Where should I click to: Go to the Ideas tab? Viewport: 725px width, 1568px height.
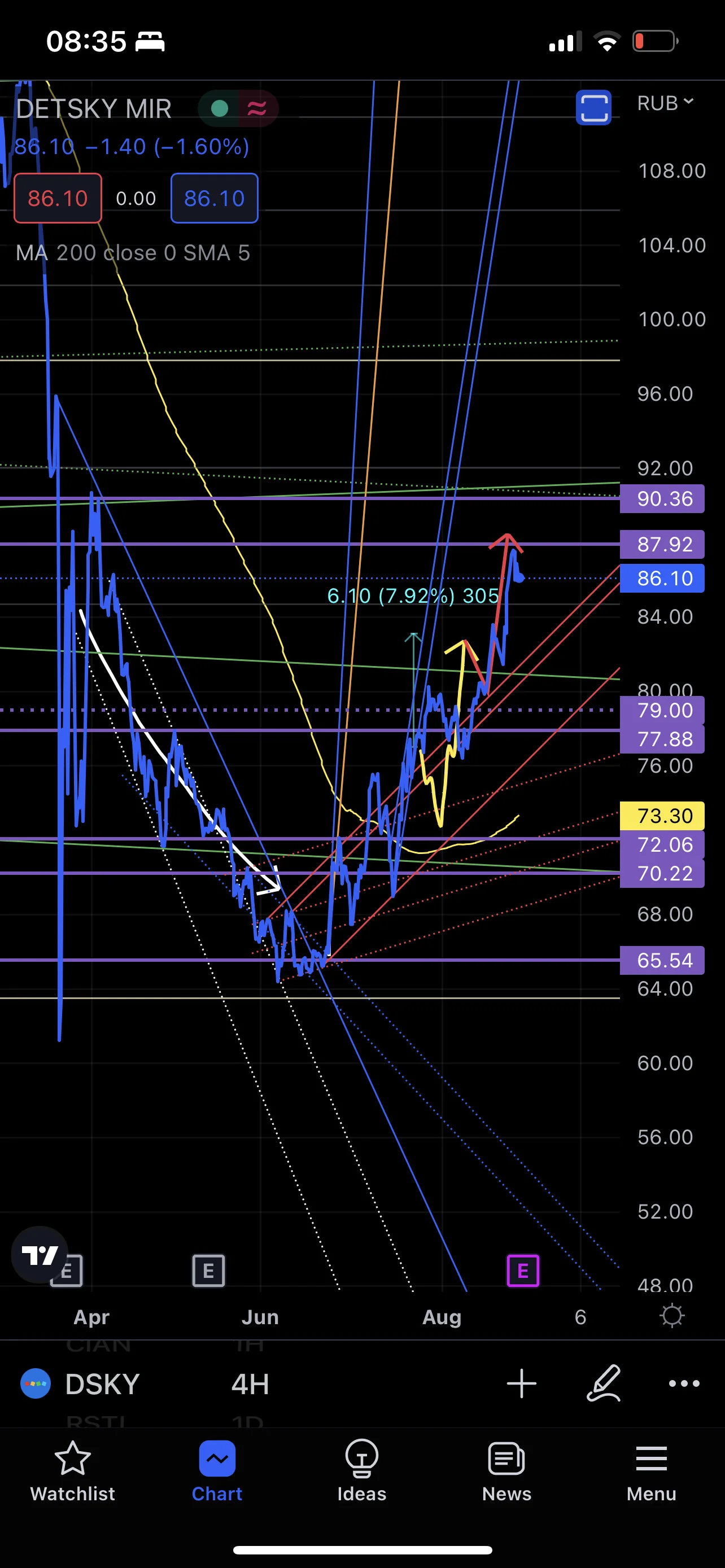[x=361, y=1472]
